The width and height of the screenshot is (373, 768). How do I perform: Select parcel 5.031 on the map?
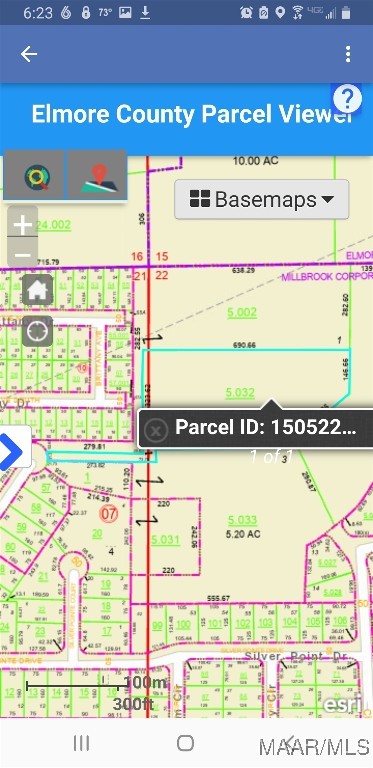click(x=165, y=539)
